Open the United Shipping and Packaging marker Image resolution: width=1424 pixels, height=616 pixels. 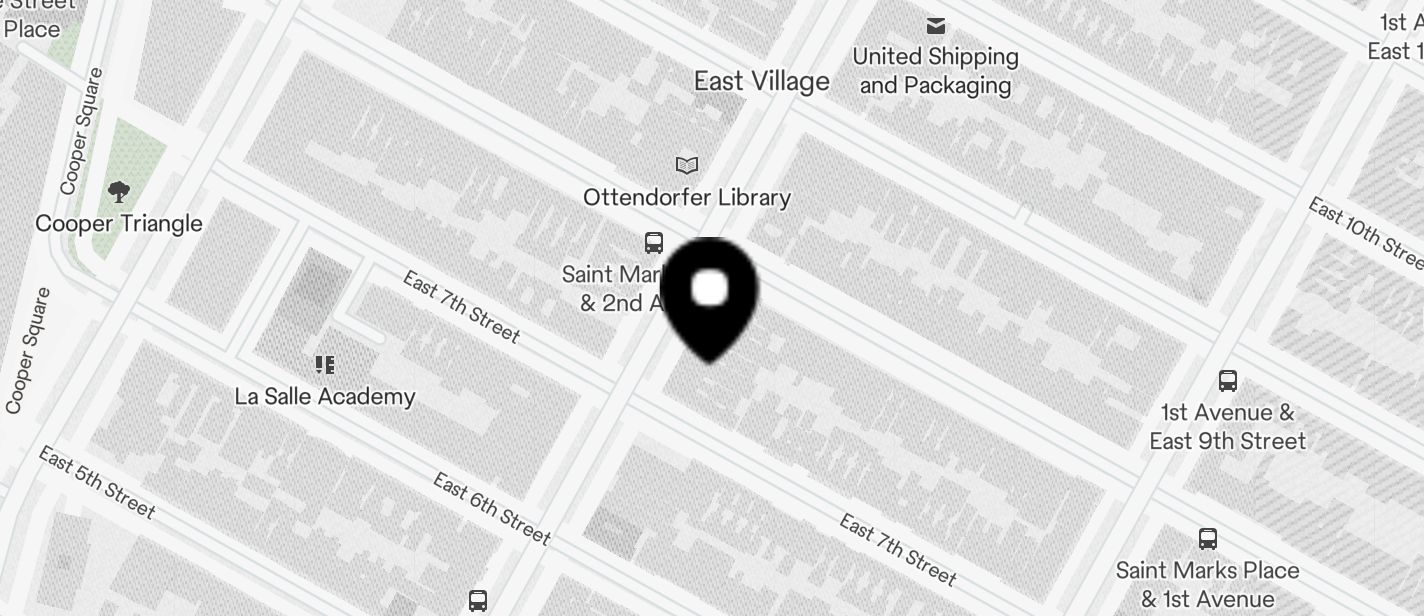pyautogui.click(x=936, y=26)
